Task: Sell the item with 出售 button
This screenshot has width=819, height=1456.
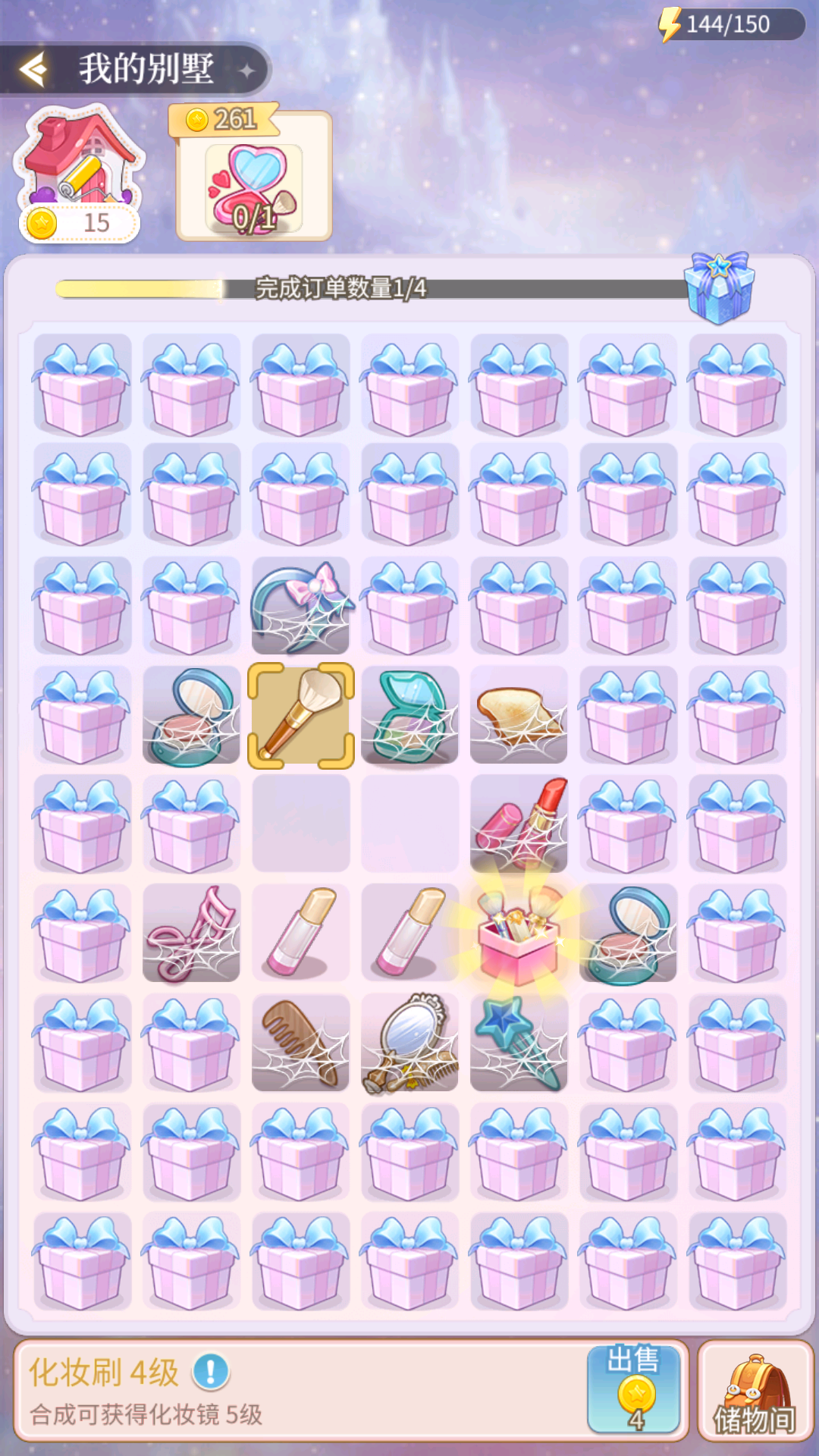Action: pos(634,1389)
